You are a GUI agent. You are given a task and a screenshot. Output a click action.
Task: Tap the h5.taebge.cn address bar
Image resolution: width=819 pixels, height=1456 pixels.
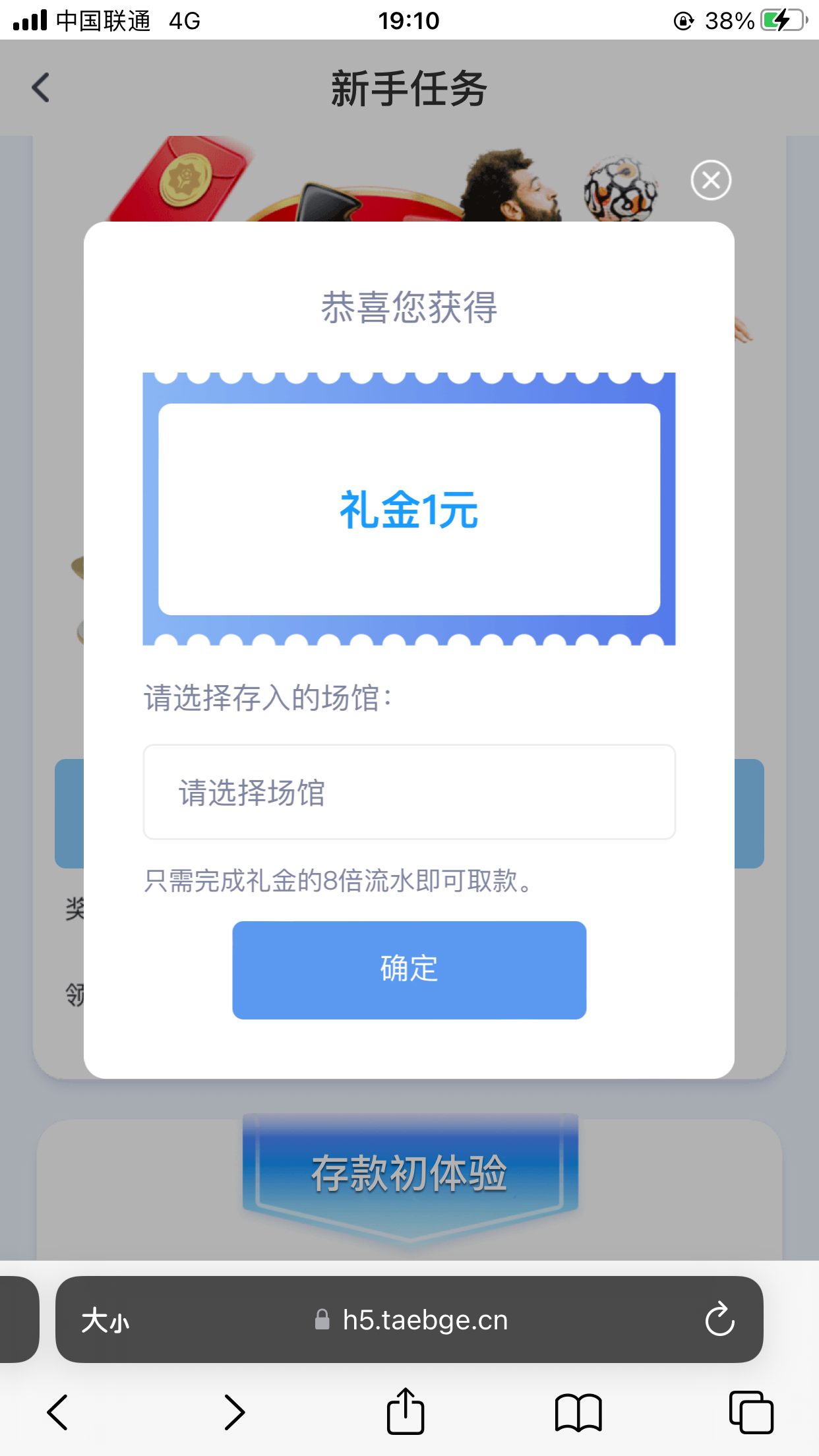coord(425,1320)
